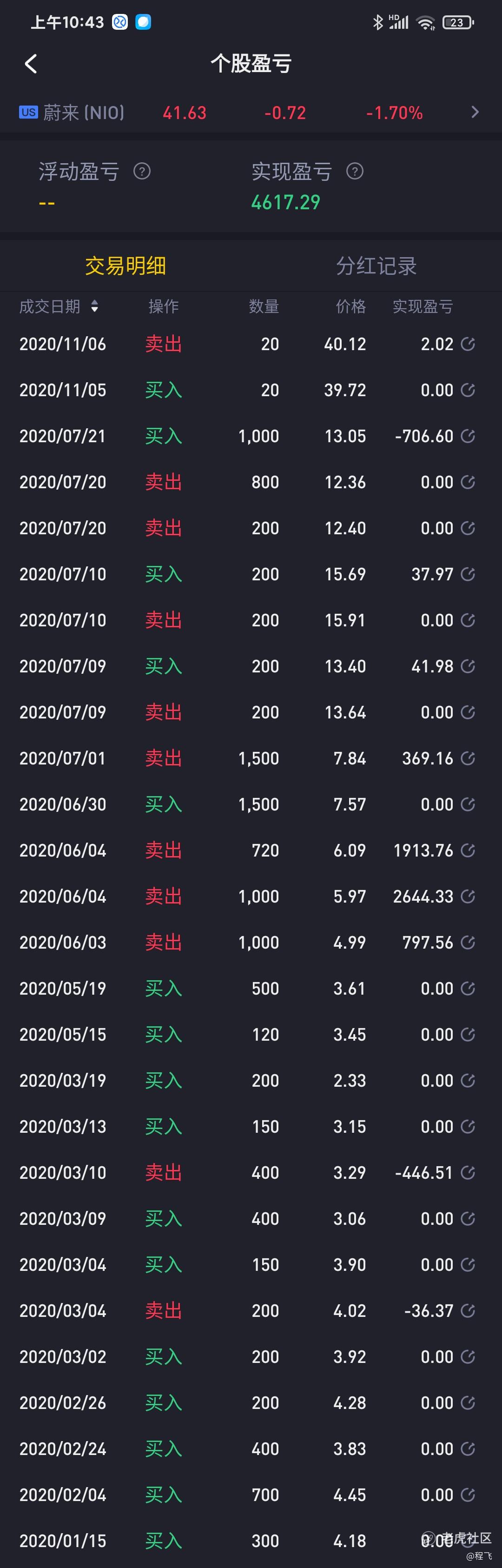Screen dimensions: 502x1568
Task: Share the 2020/06/04 trade with 1913.76 profit
Action: 468,850
